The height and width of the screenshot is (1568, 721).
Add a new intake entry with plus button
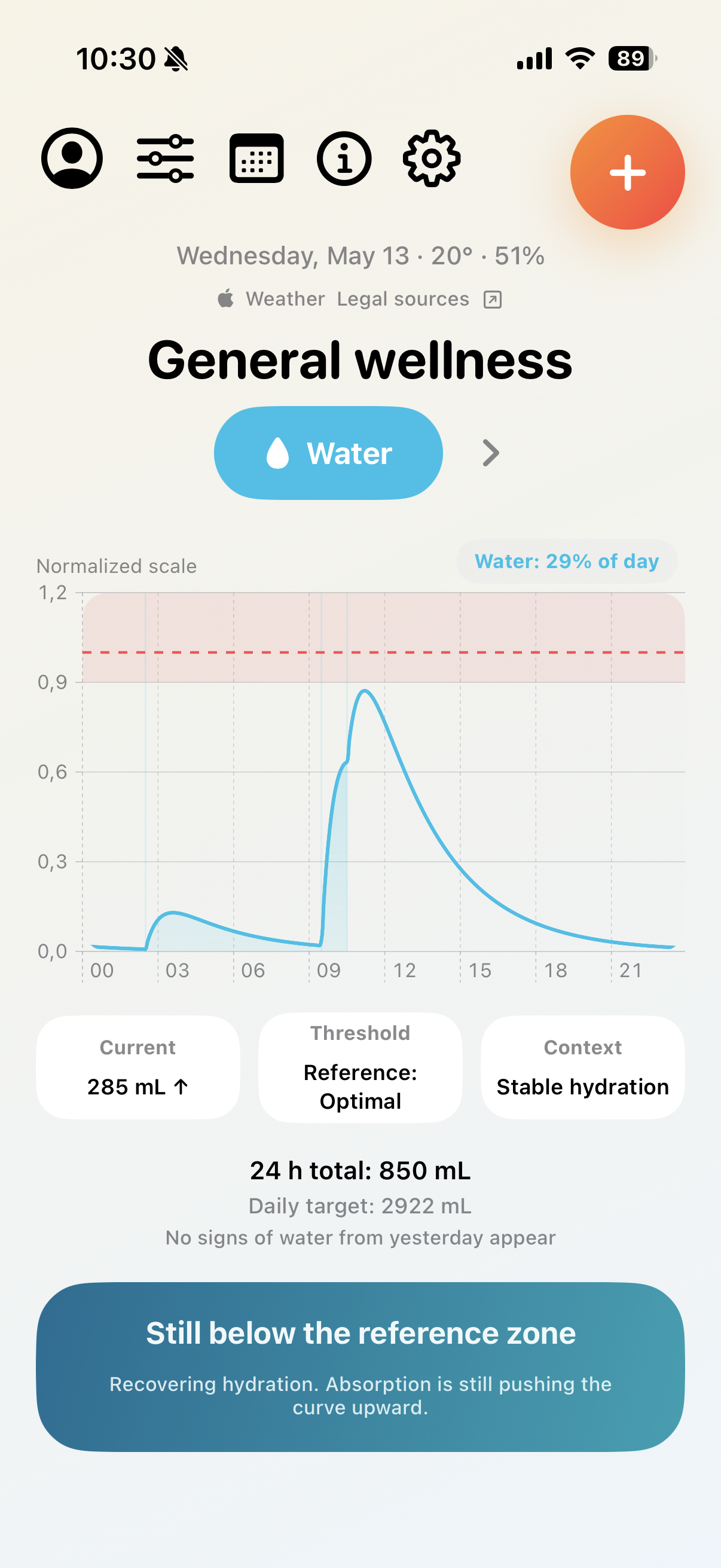[x=627, y=172]
